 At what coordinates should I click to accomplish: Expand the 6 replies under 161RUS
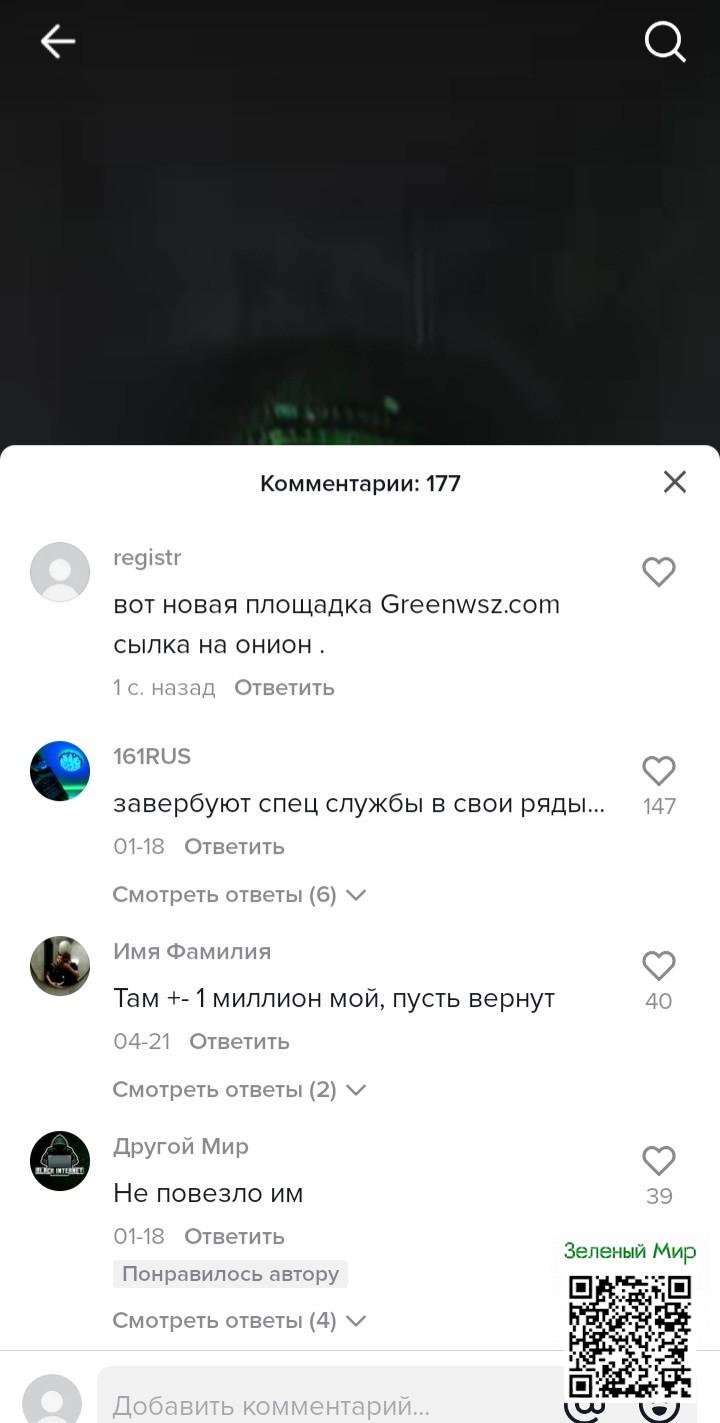coord(239,895)
